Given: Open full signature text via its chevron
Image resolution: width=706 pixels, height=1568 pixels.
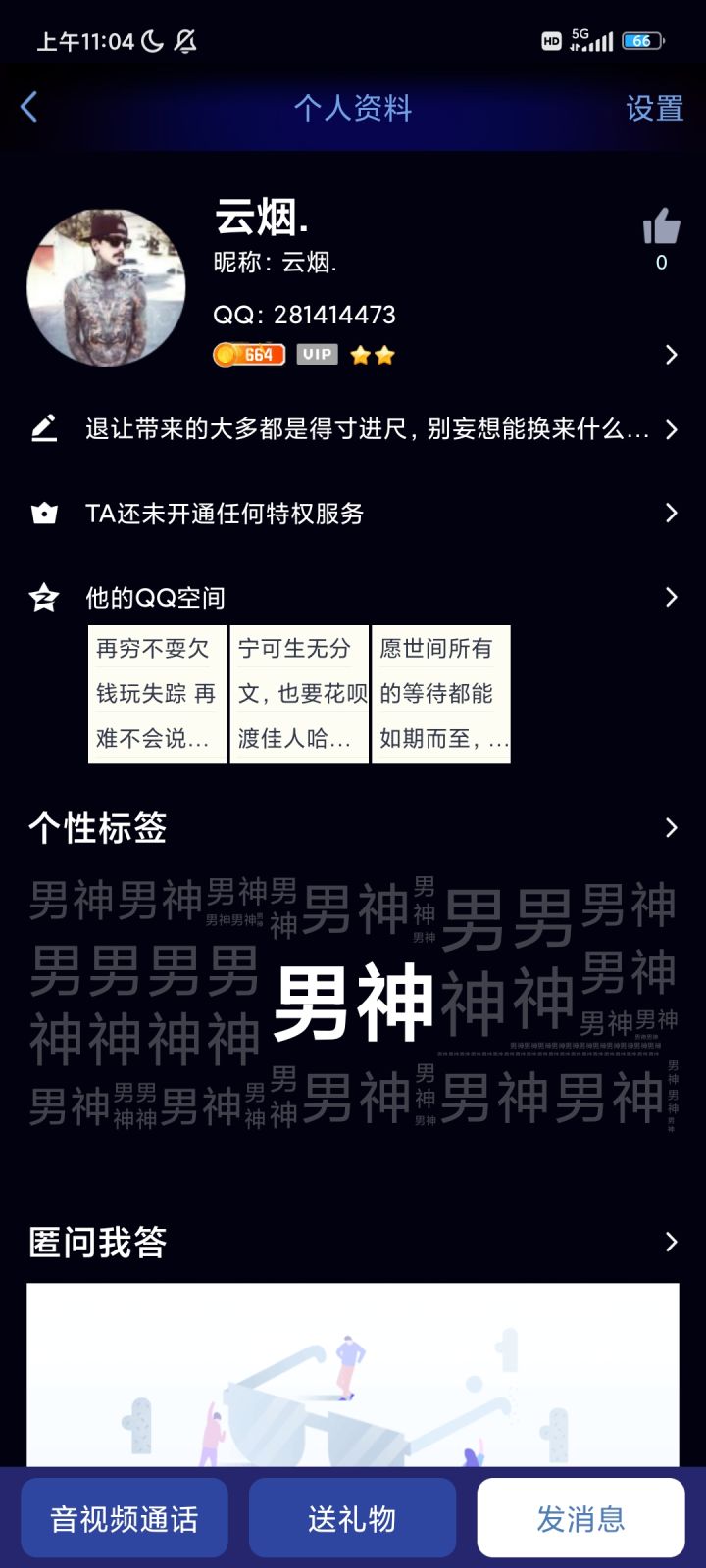Looking at the screenshot, I should pyautogui.click(x=671, y=428).
